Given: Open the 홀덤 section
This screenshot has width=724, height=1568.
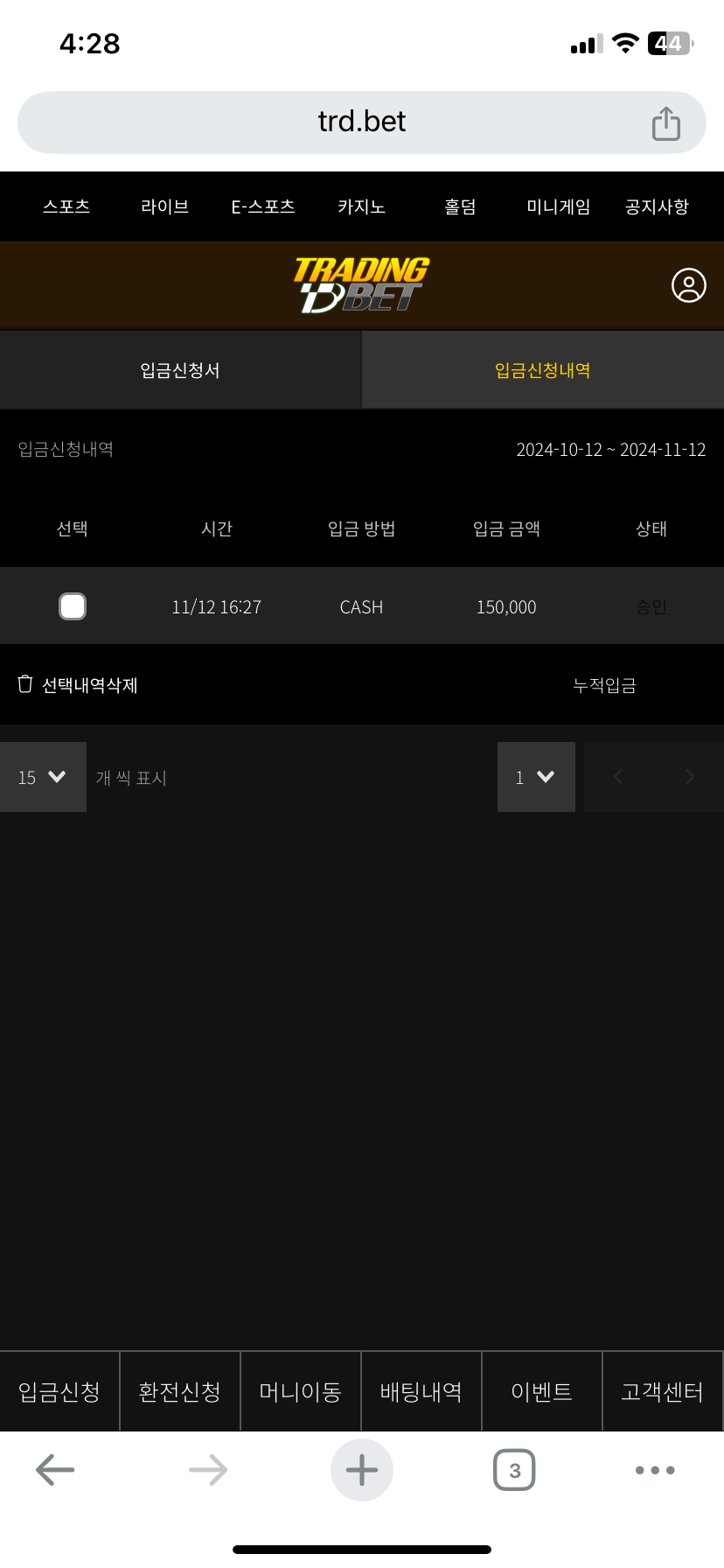Looking at the screenshot, I should coord(460,206).
